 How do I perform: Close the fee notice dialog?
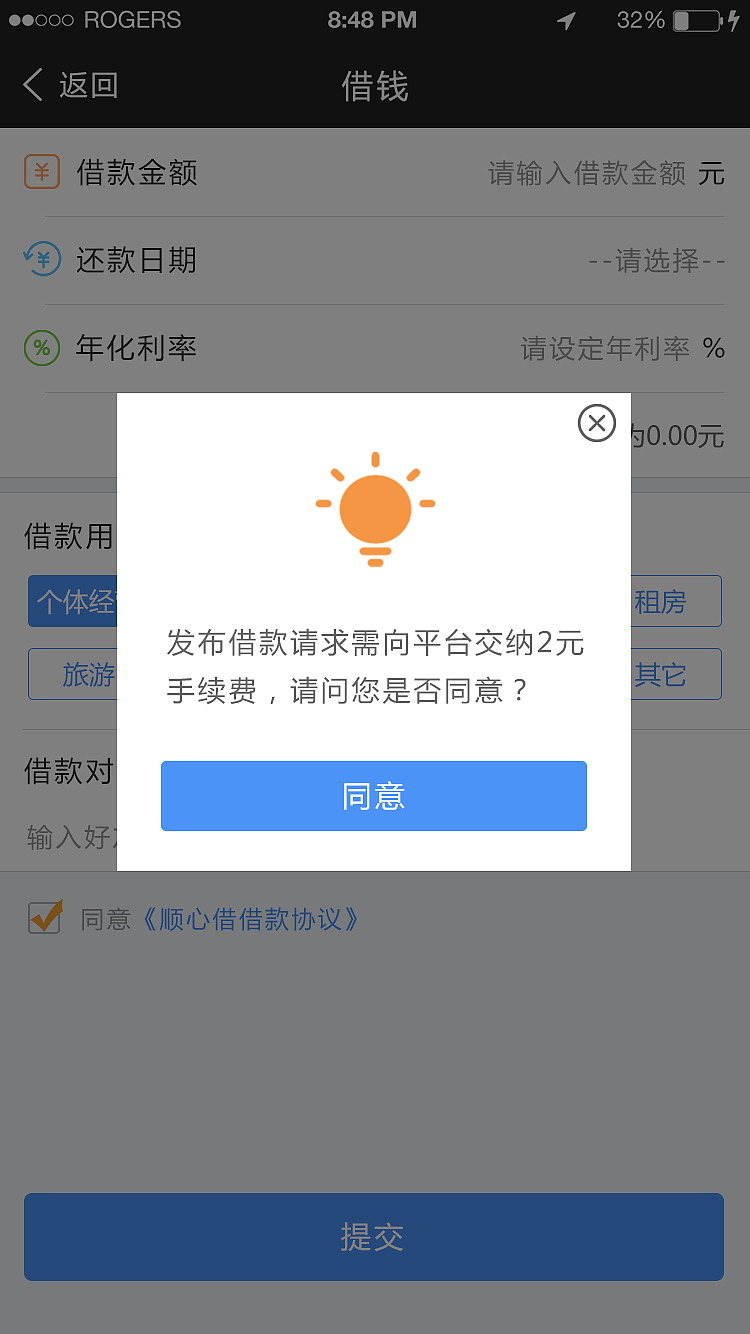coord(596,423)
